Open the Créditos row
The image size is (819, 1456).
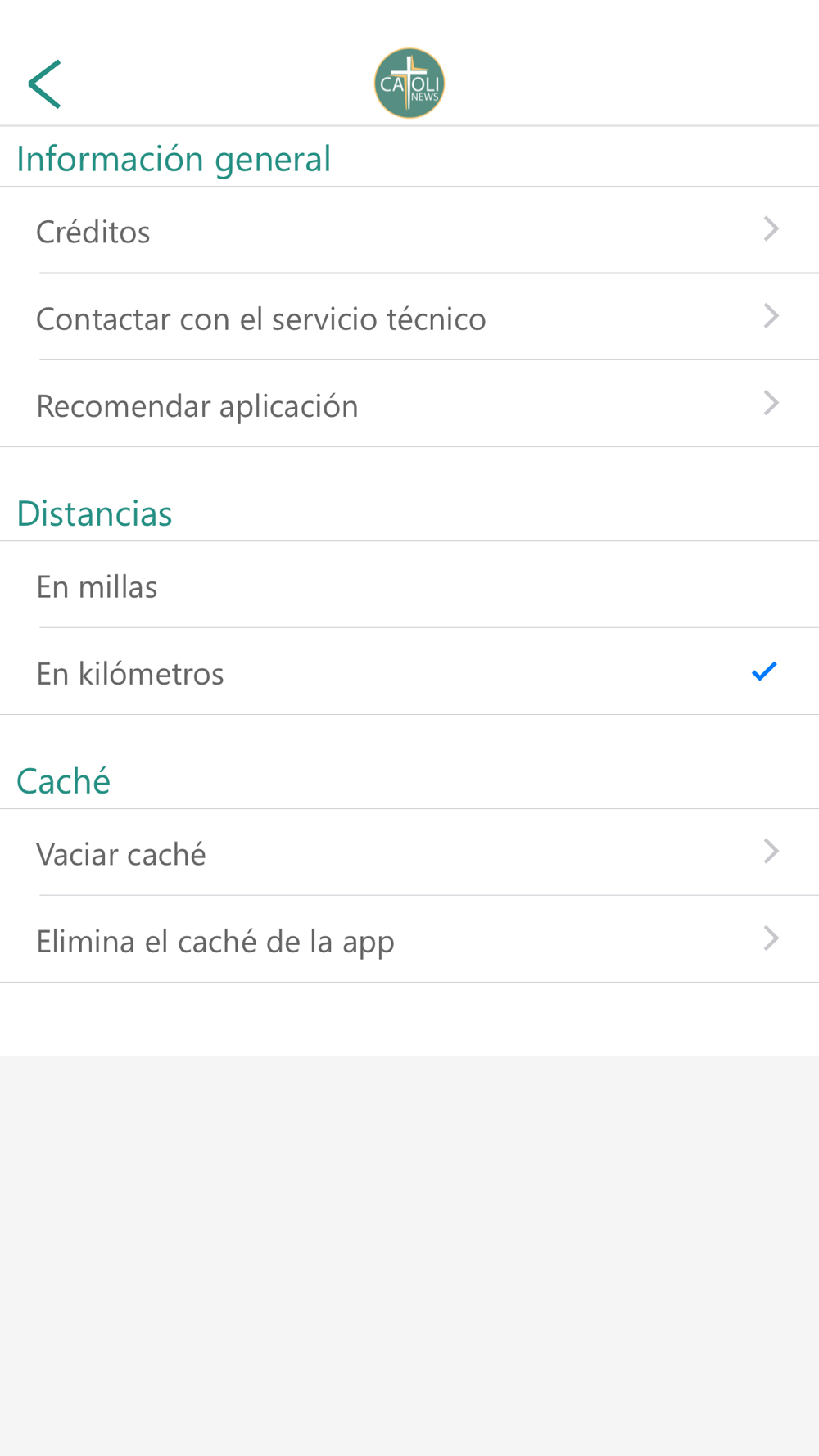(x=409, y=230)
